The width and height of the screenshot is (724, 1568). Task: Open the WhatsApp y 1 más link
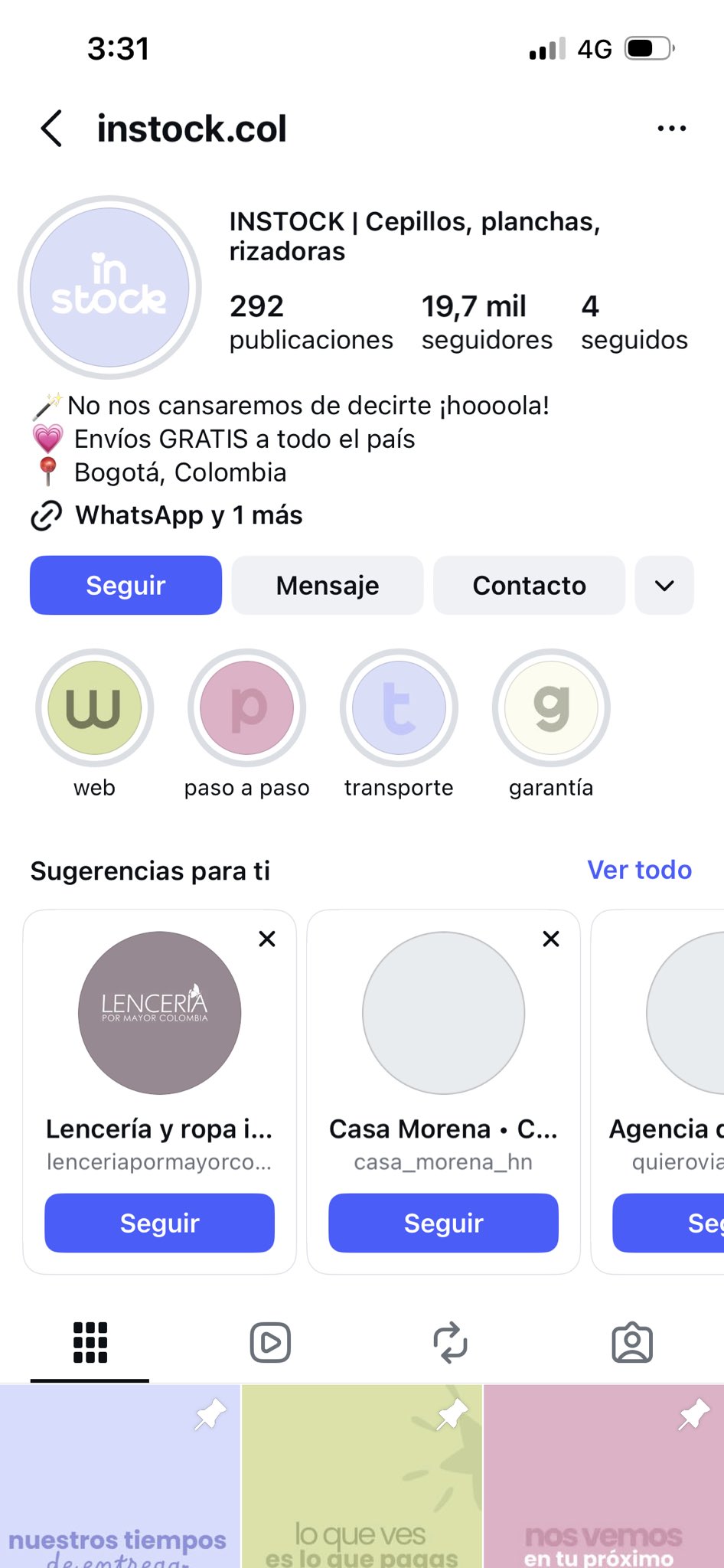(188, 515)
